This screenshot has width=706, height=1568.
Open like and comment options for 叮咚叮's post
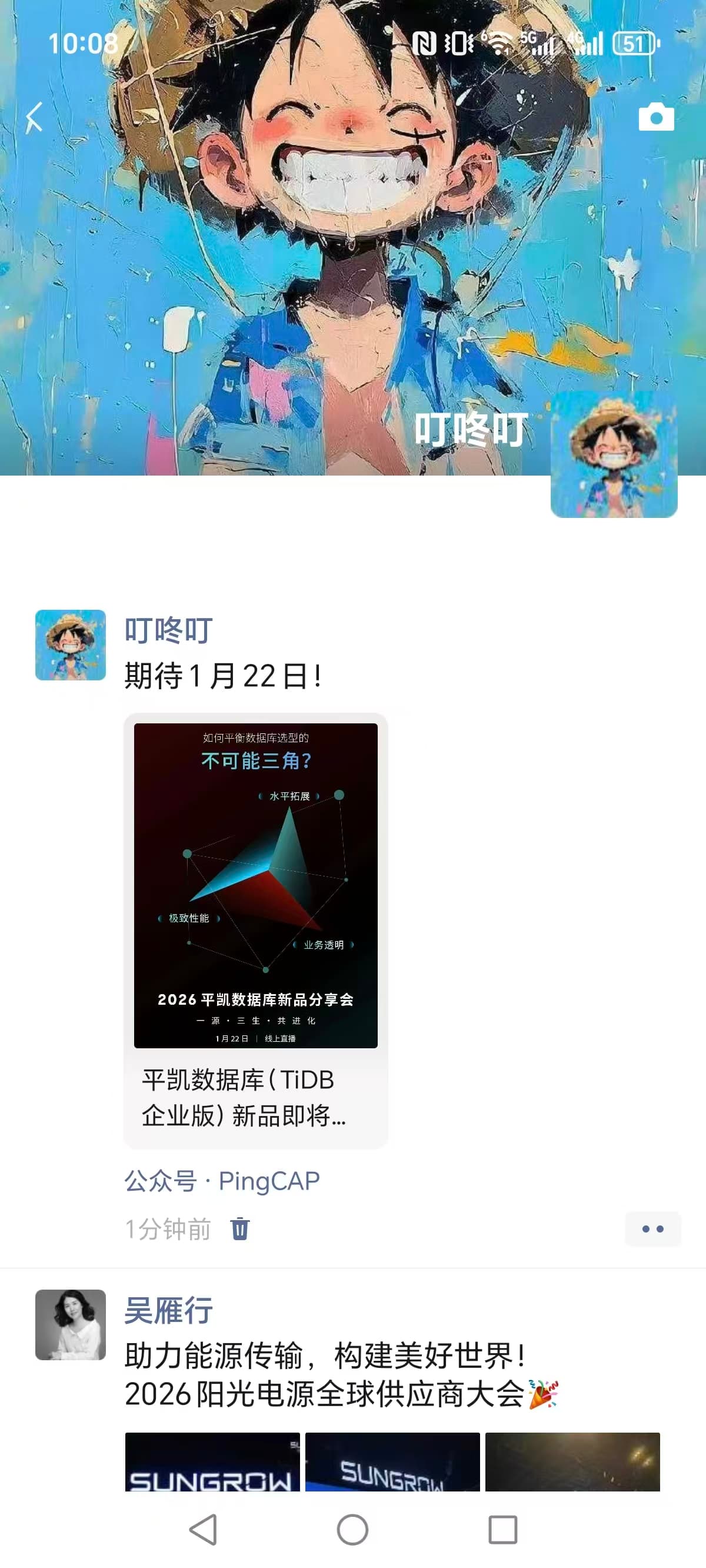click(x=652, y=1228)
